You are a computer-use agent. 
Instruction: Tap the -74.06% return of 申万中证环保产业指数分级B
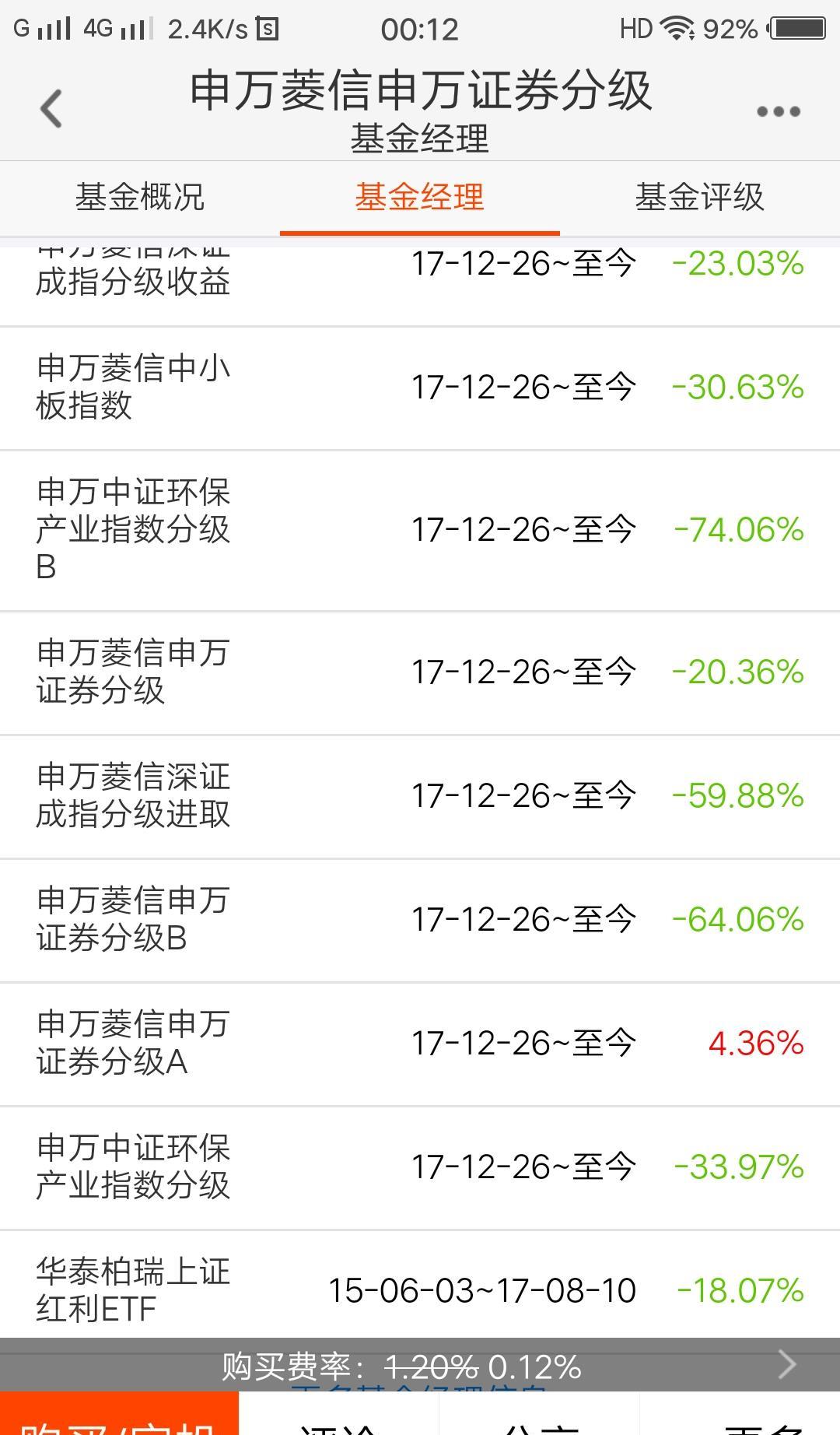[737, 529]
